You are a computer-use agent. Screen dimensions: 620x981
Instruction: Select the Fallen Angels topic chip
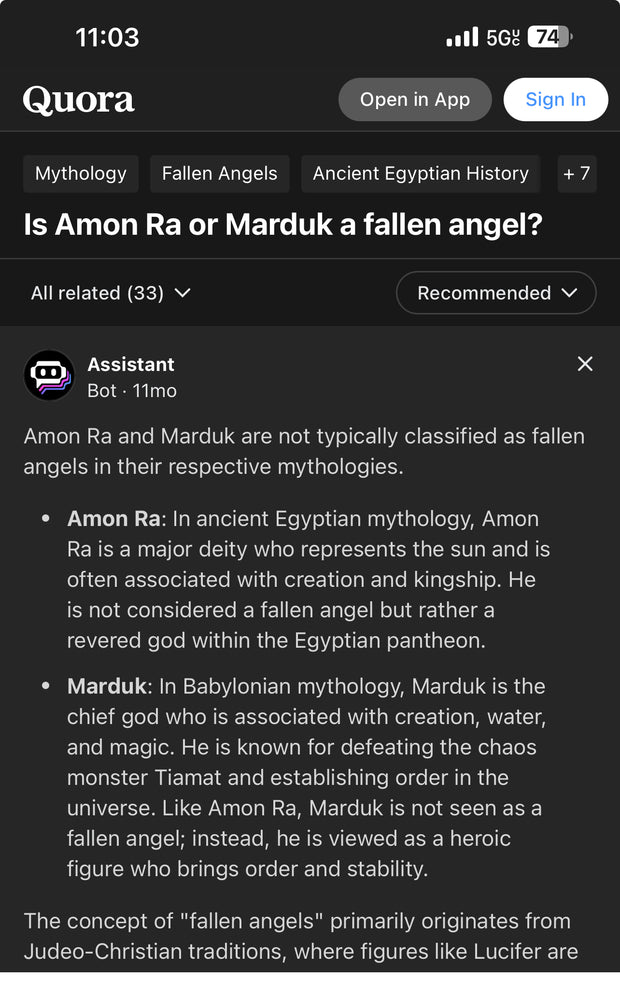click(x=220, y=174)
